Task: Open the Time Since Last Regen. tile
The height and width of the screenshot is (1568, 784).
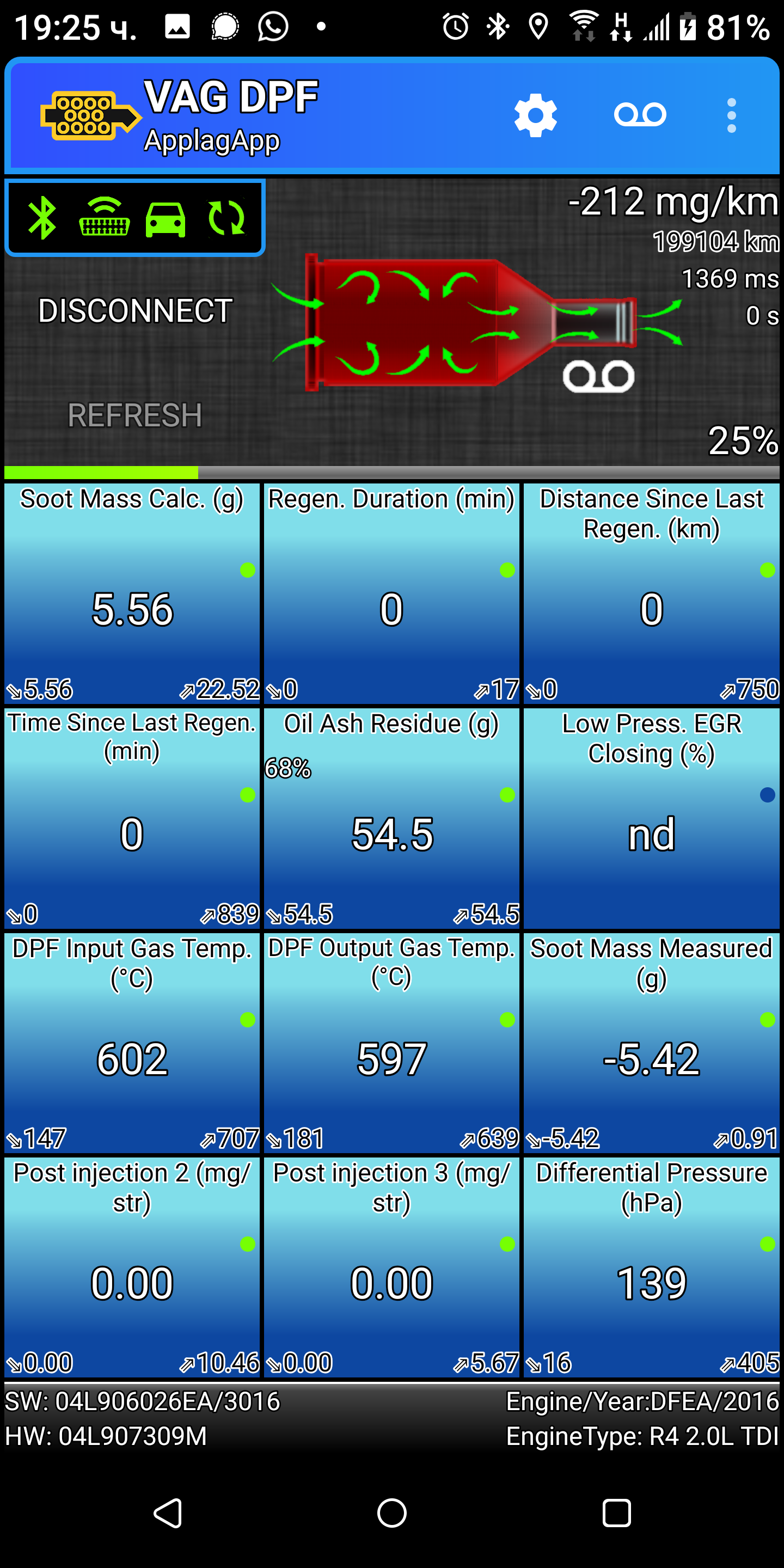Action: (132, 818)
